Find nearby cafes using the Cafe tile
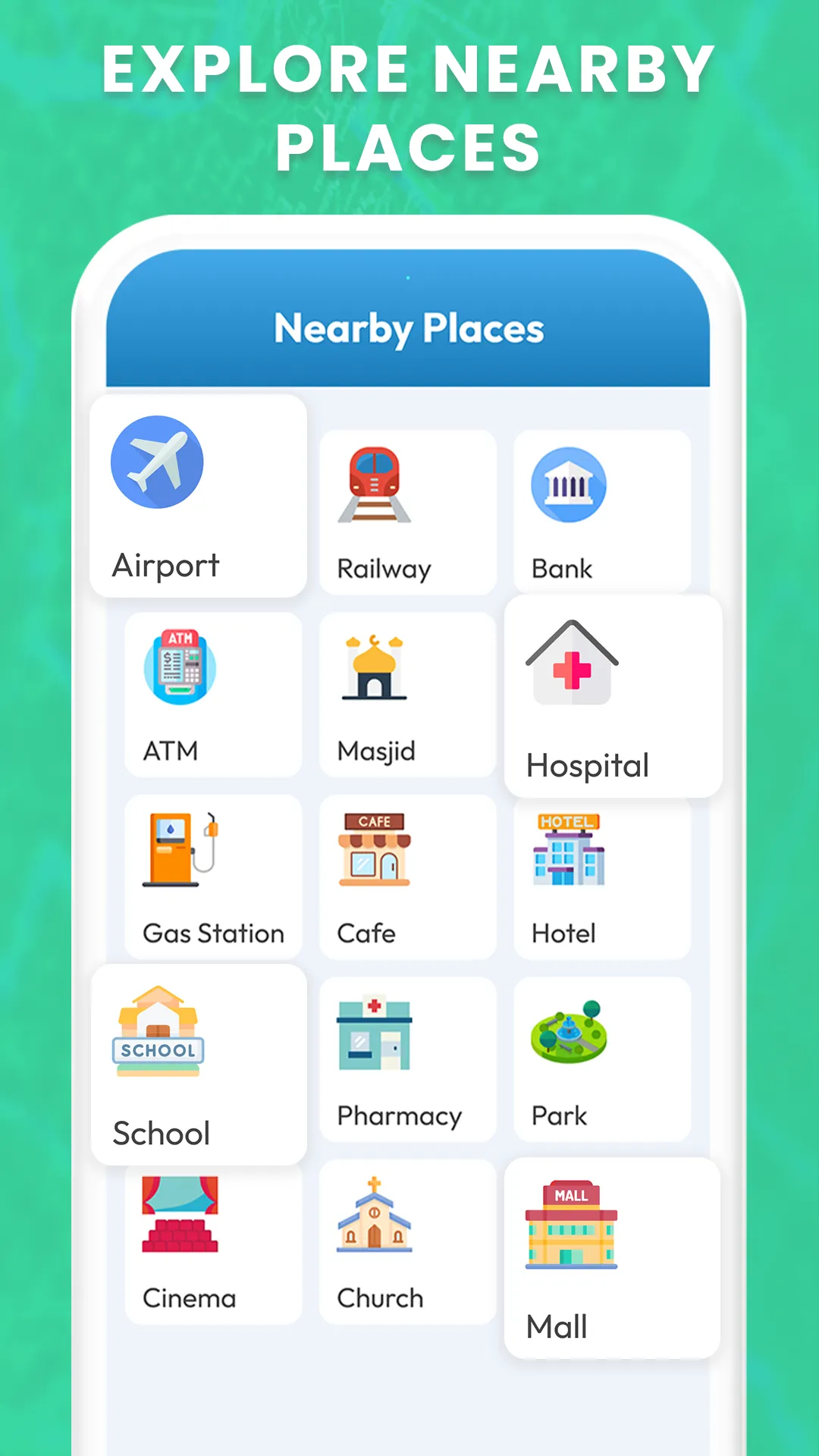 (x=407, y=876)
